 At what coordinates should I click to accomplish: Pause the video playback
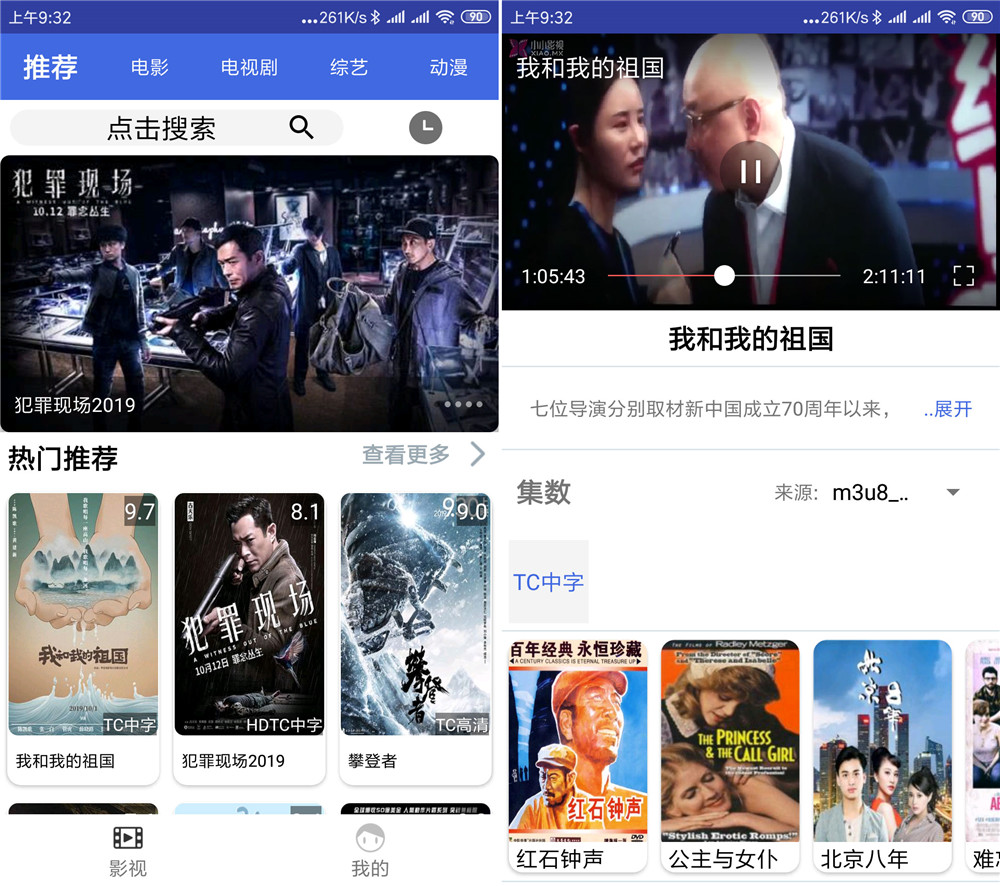(751, 172)
